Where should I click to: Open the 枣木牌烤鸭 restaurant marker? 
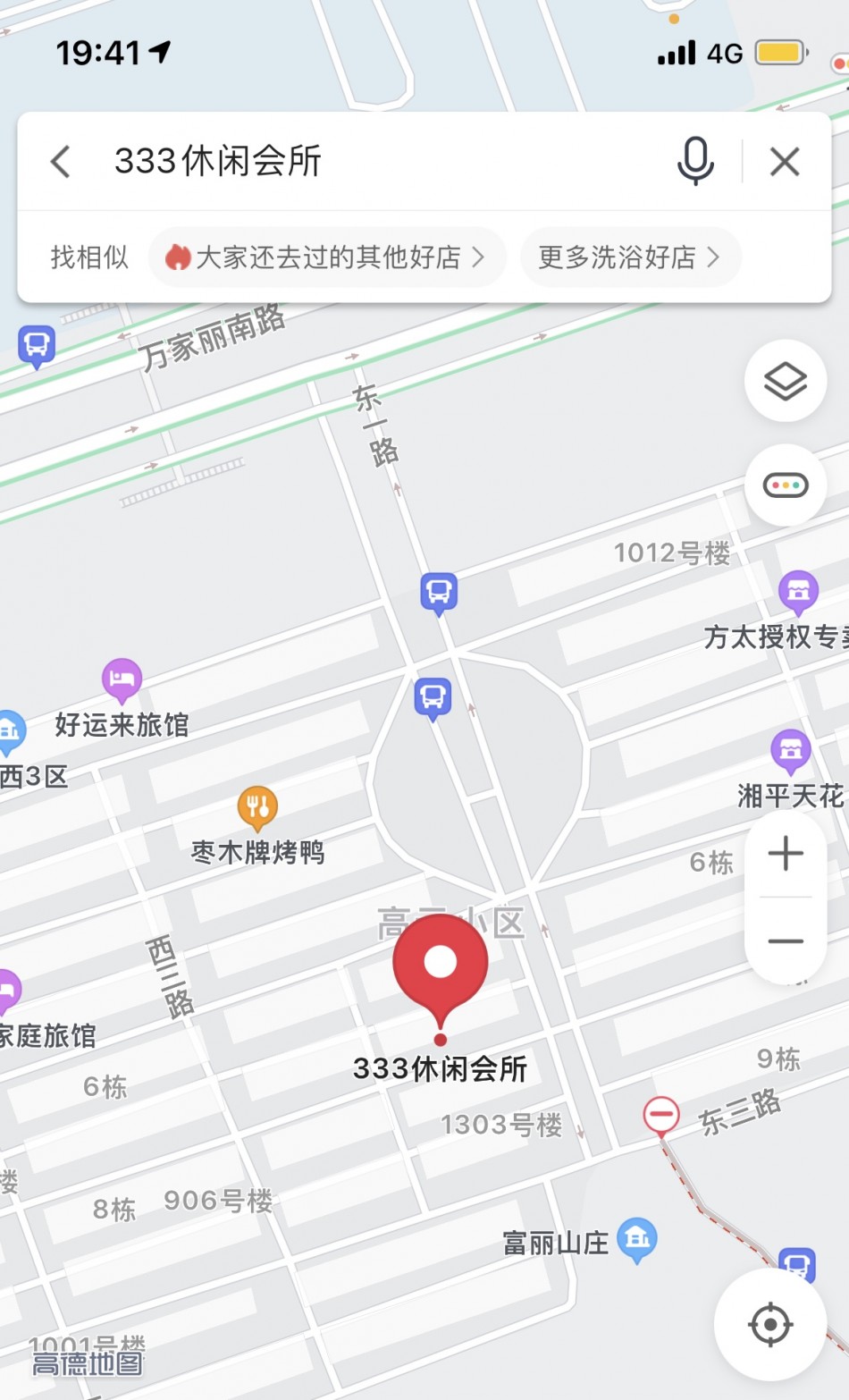[257, 806]
